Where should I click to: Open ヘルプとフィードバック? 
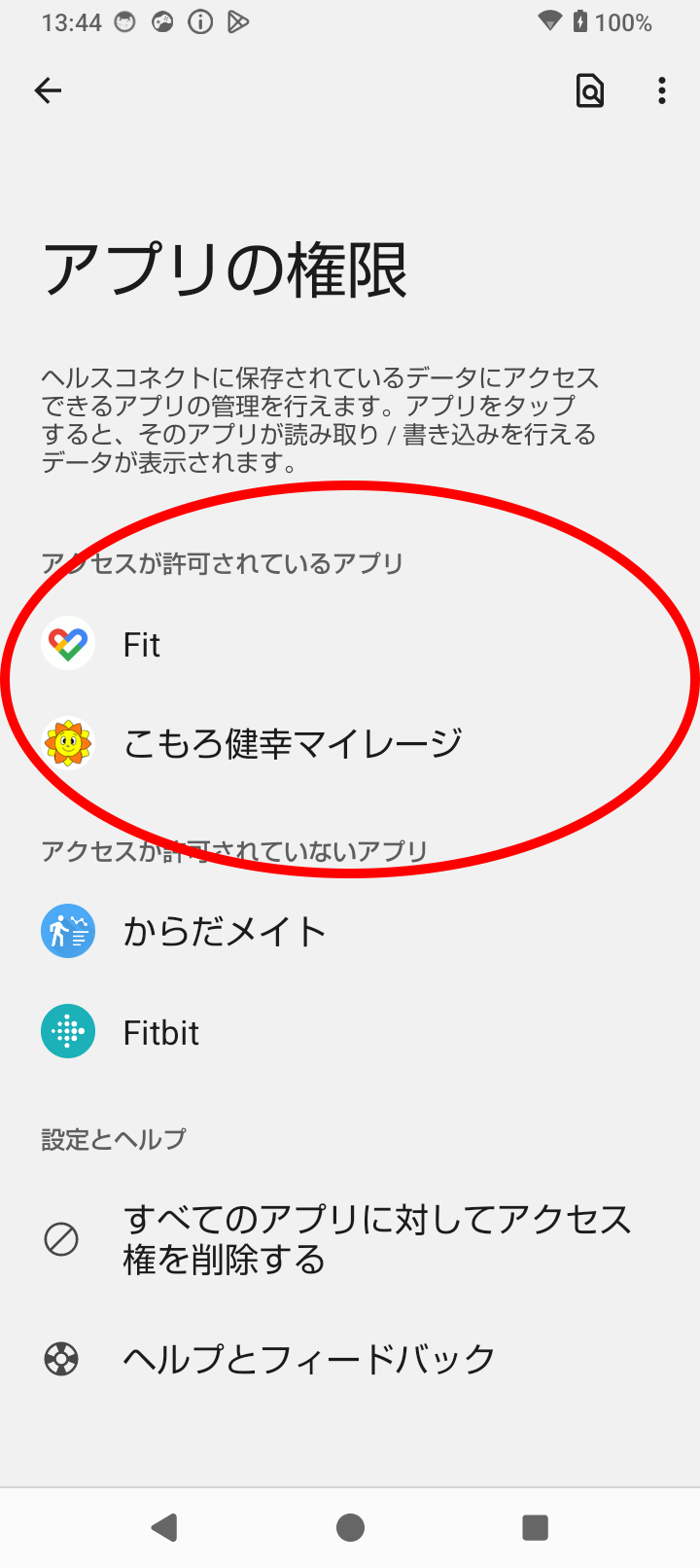(350, 1359)
